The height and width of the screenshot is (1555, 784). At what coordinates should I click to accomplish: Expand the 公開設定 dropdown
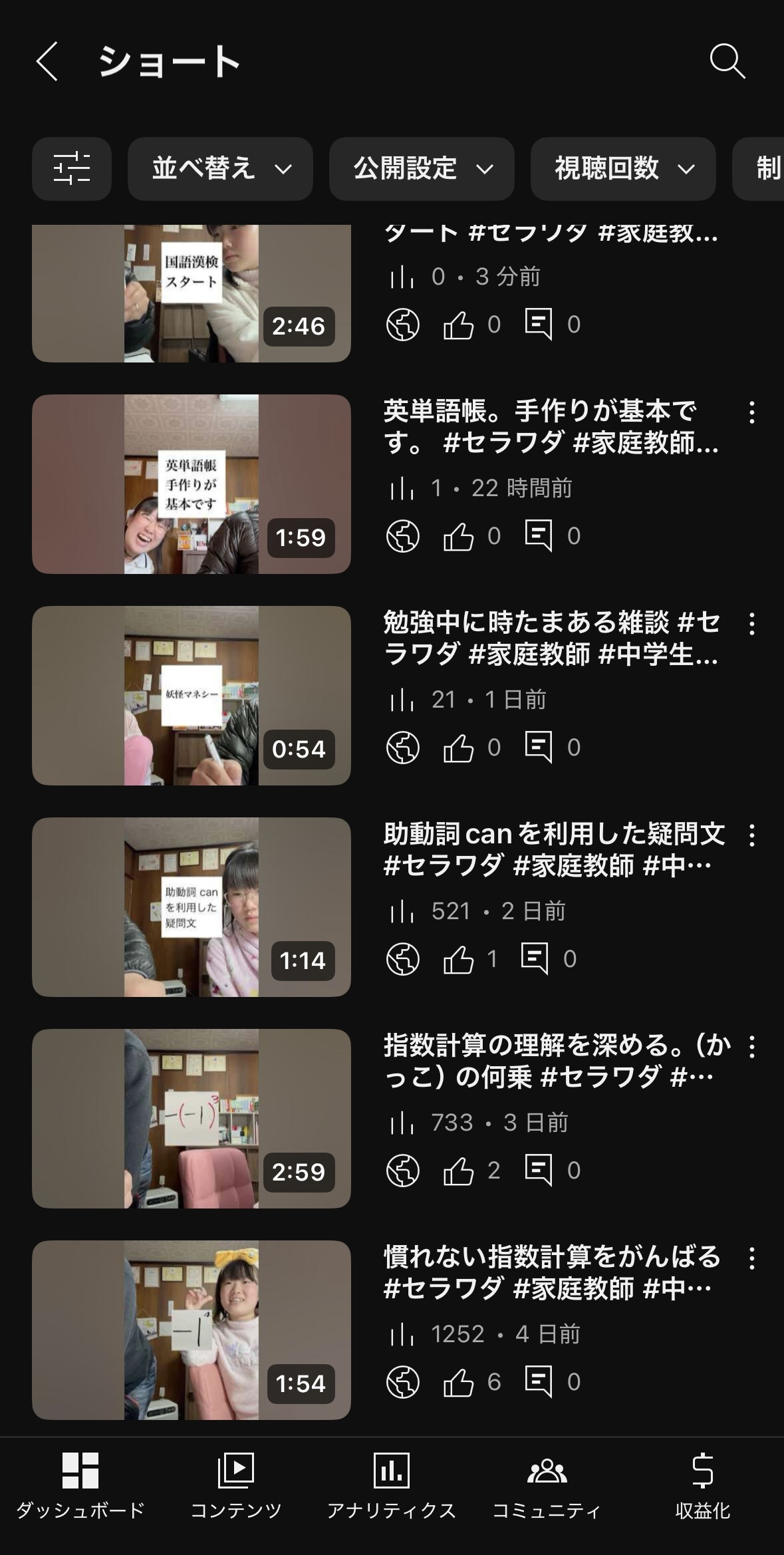pyautogui.click(x=422, y=168)
